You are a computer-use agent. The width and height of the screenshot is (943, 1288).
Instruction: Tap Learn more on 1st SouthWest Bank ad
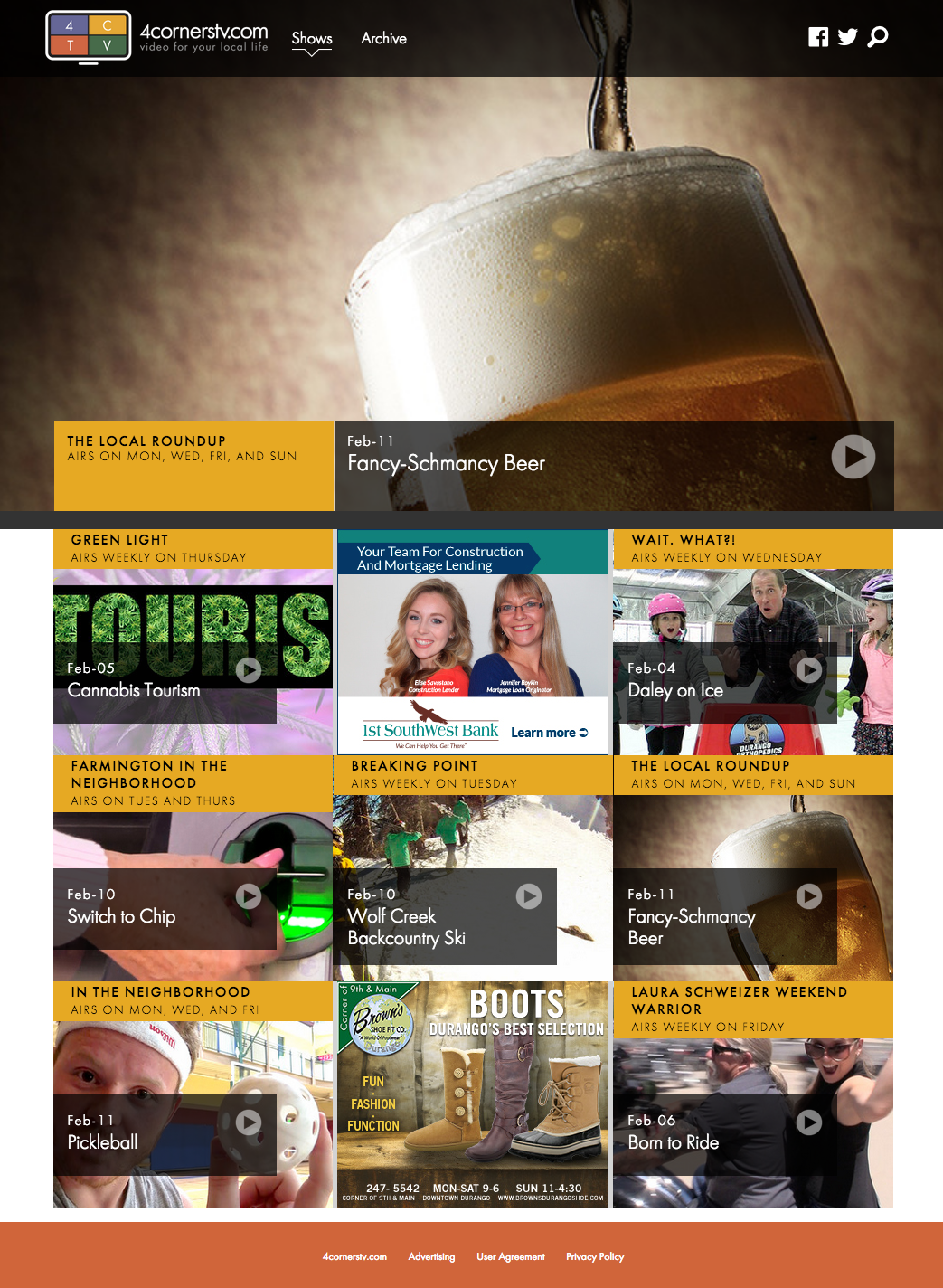(x=549, y=733)
